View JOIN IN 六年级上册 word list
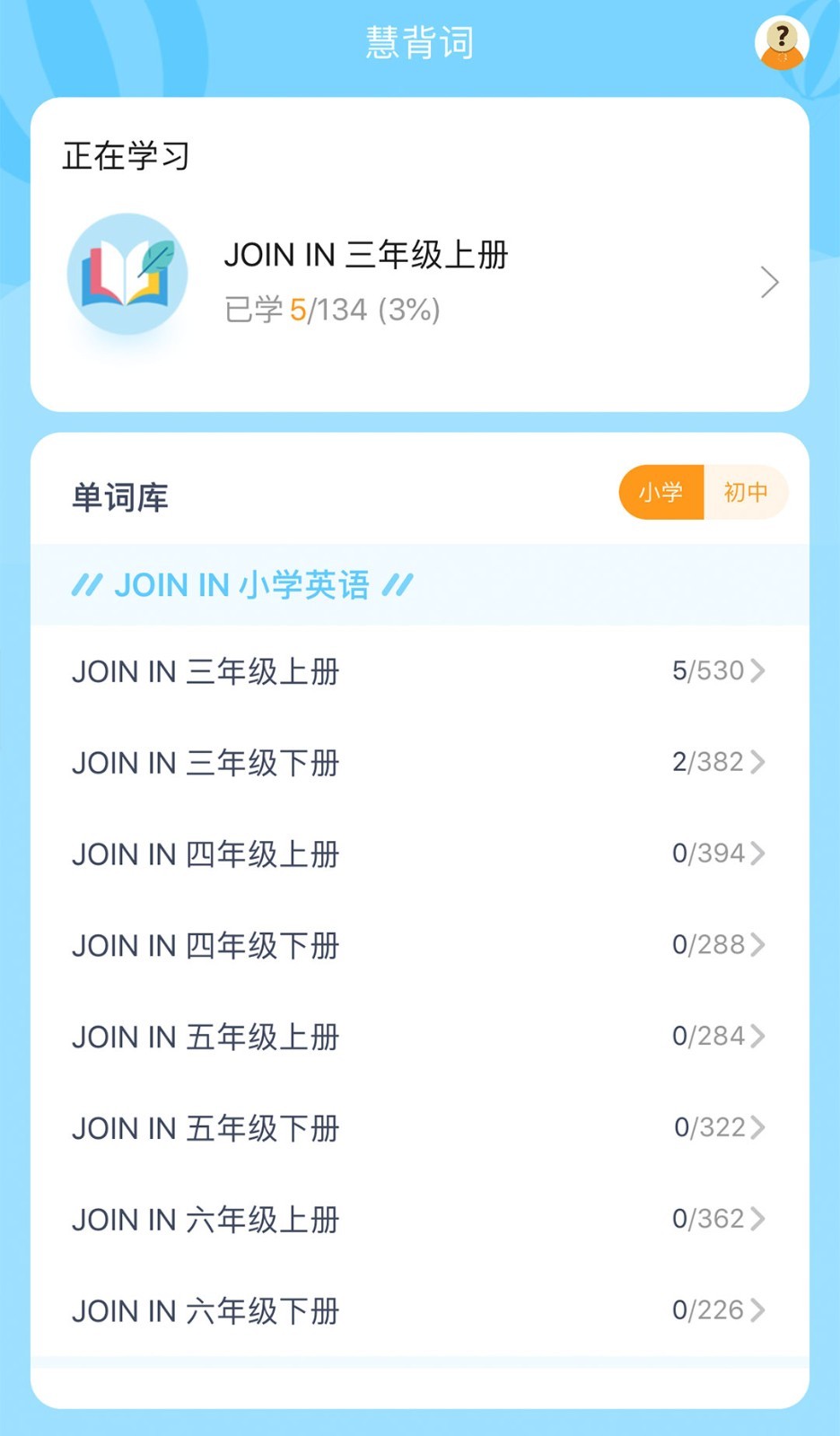 click(419, 1220)
